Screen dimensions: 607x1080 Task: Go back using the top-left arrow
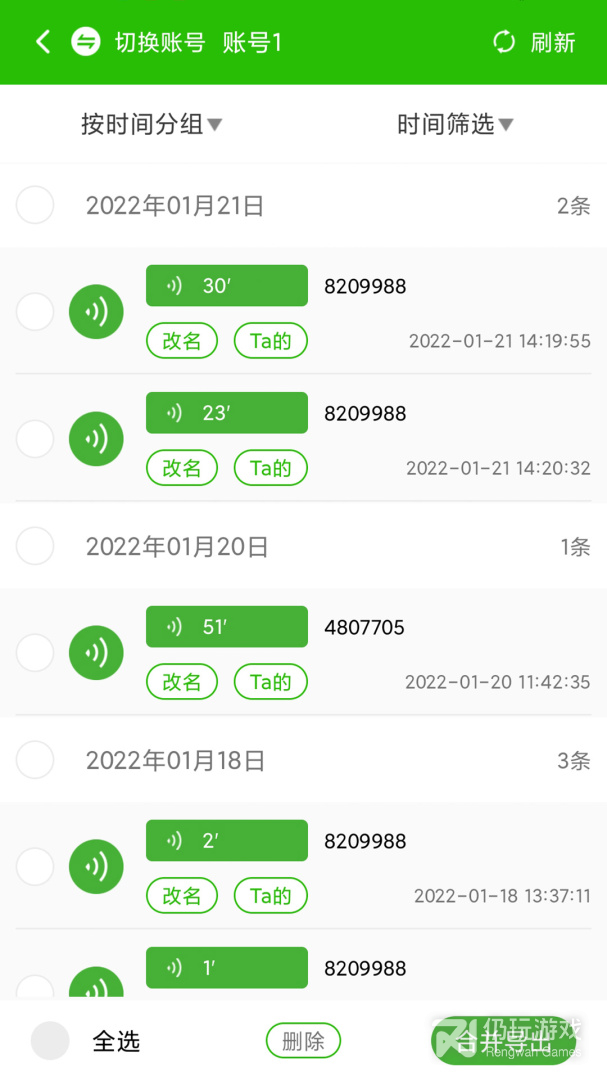tap(43, 42)
